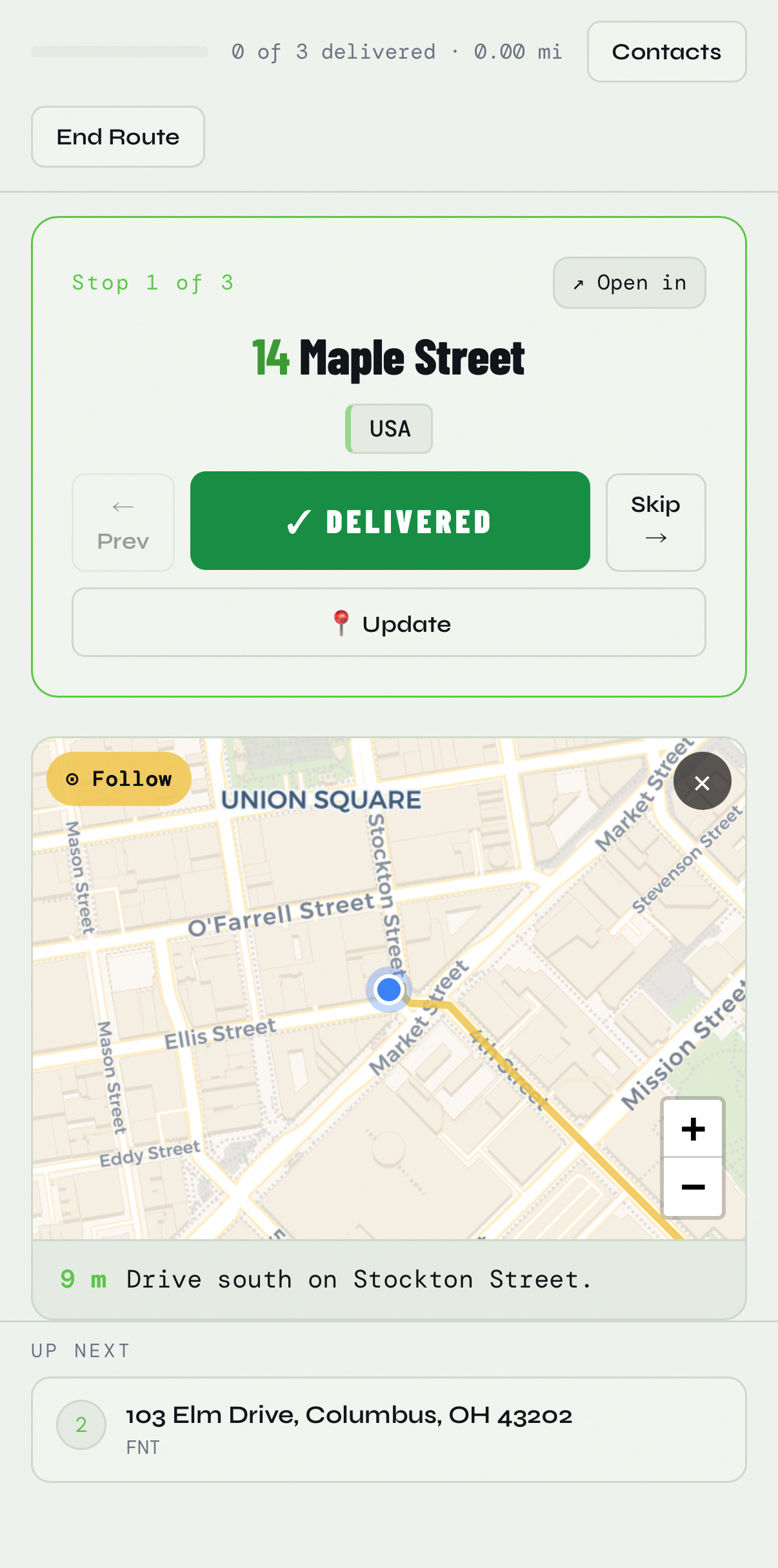778x1568 pixels.
Task: Select the USA package tag
Action: tap(388, 428)
